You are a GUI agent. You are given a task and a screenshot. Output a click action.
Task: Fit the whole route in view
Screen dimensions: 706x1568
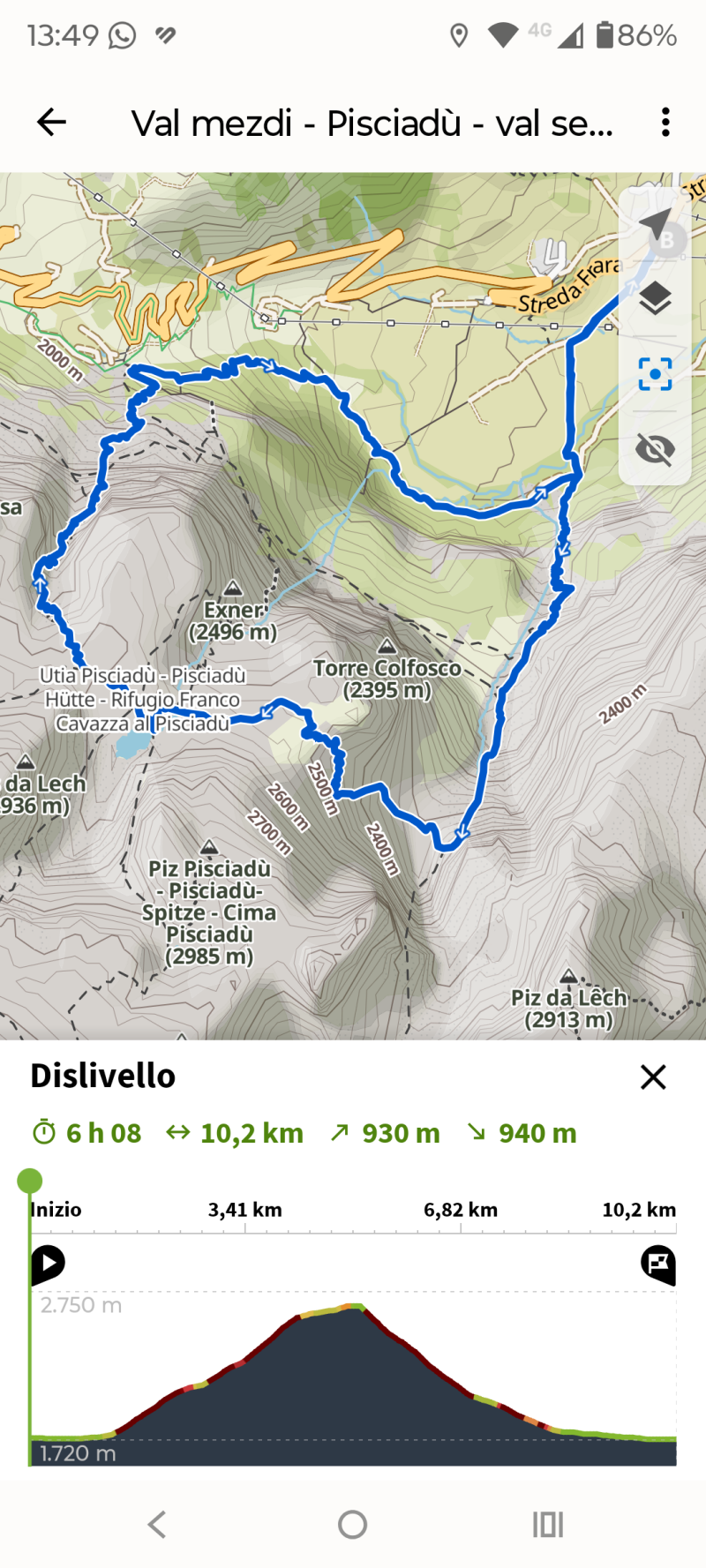pyautogui.click(x=655, y=374)
